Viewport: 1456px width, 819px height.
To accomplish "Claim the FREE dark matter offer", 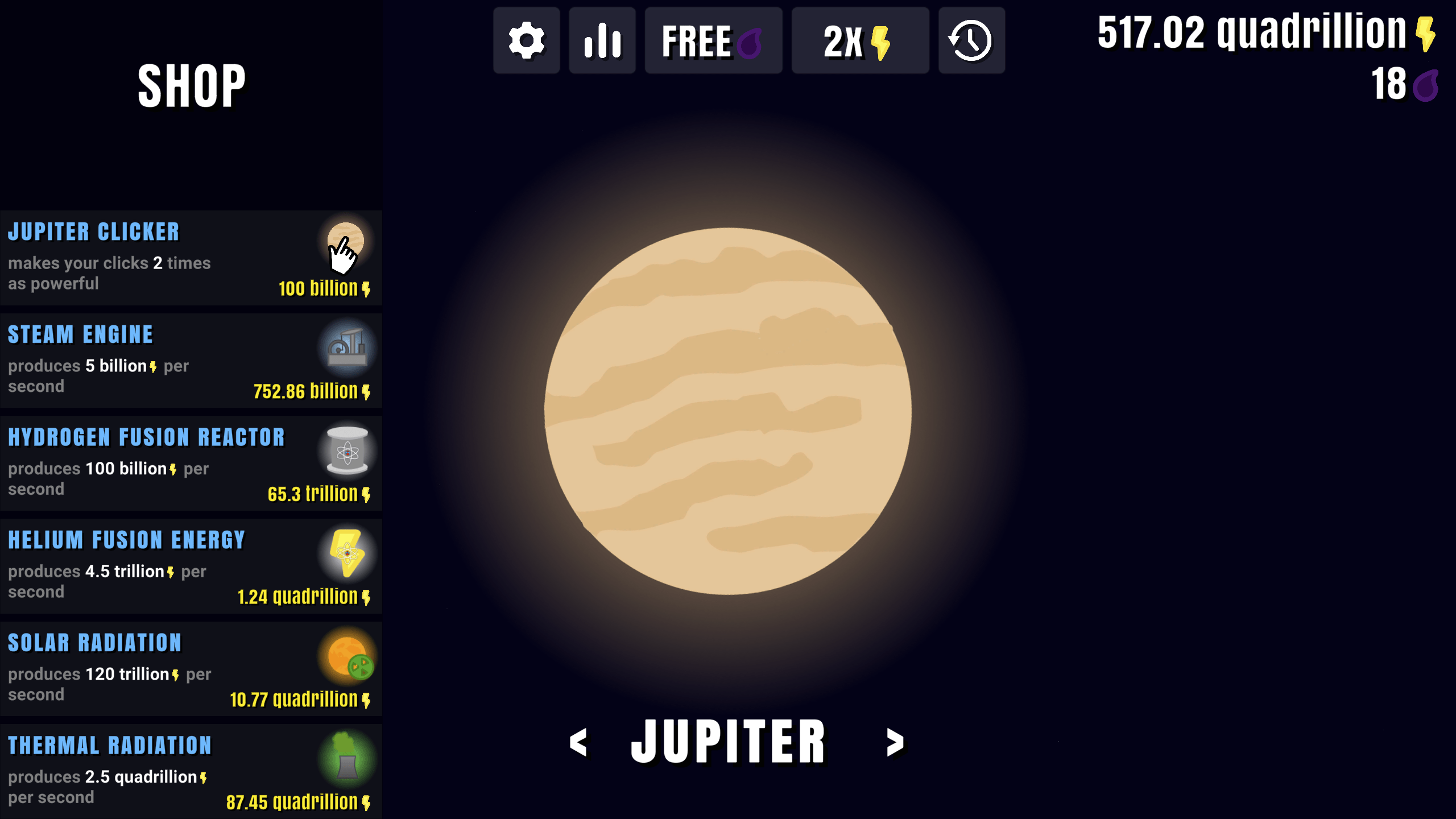I will tap(713, 40).
